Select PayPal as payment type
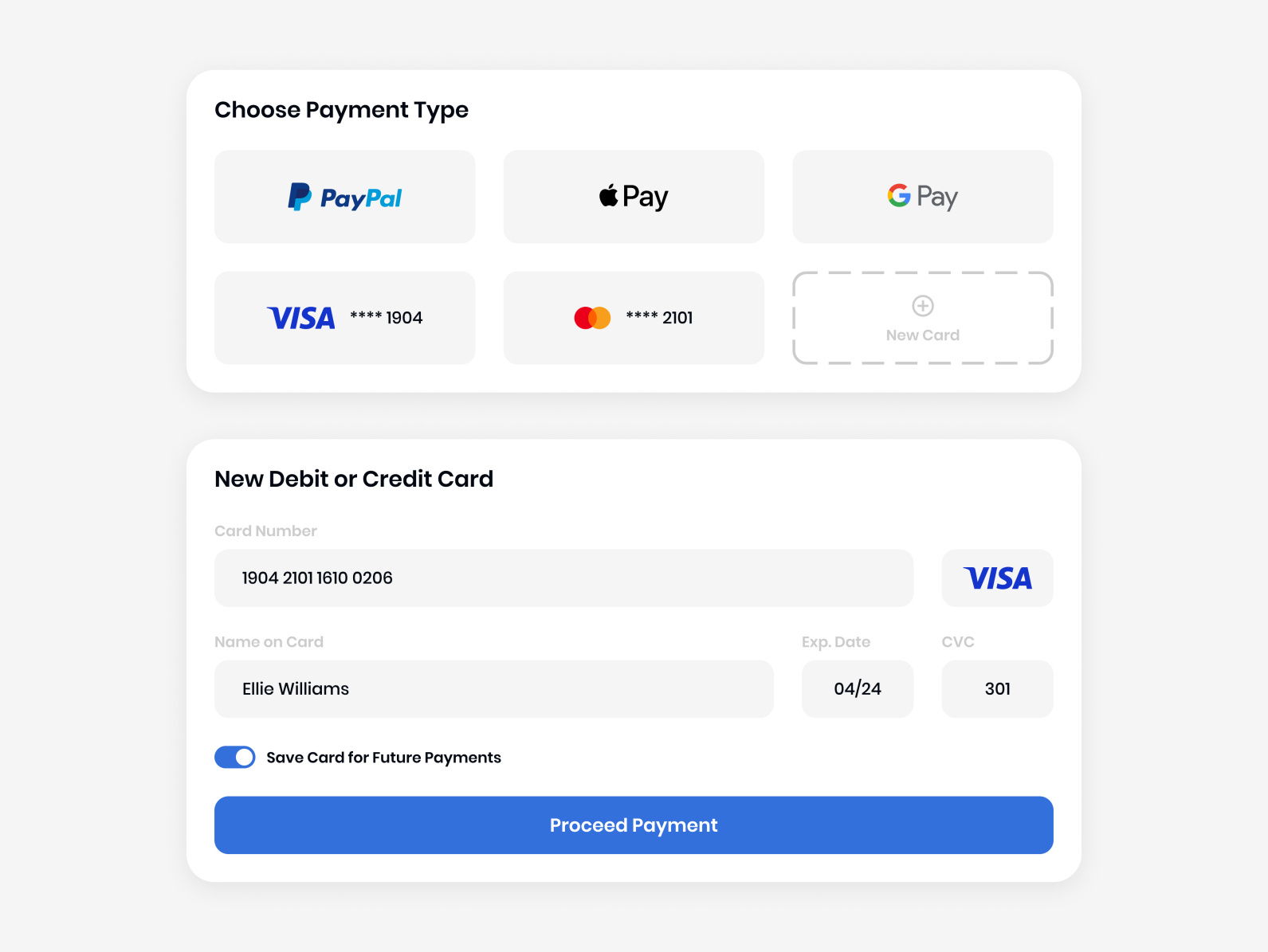The width and height of the screenshot is (1268, 952). pos(344,197)
